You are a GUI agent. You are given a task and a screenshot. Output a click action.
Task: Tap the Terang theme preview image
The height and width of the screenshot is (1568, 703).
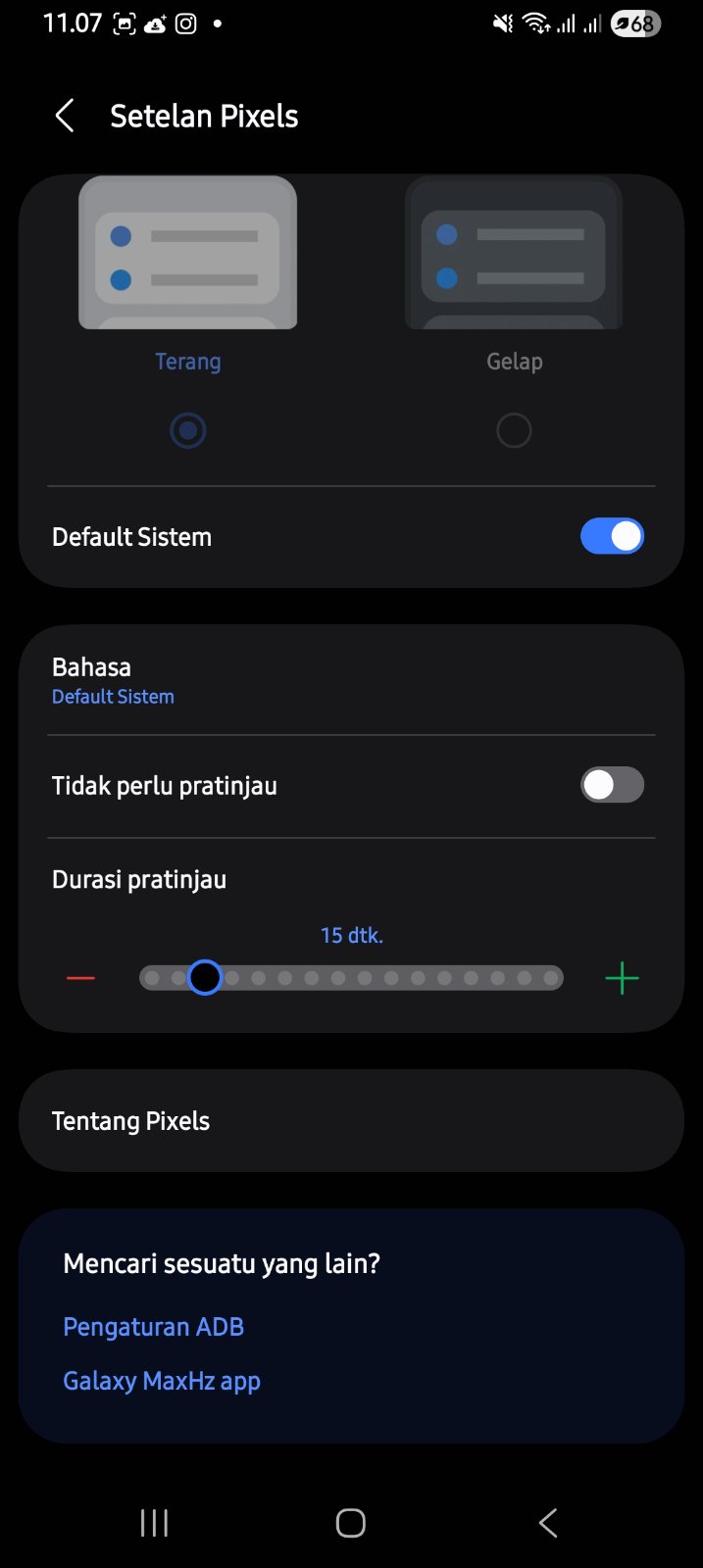[187, 253]
